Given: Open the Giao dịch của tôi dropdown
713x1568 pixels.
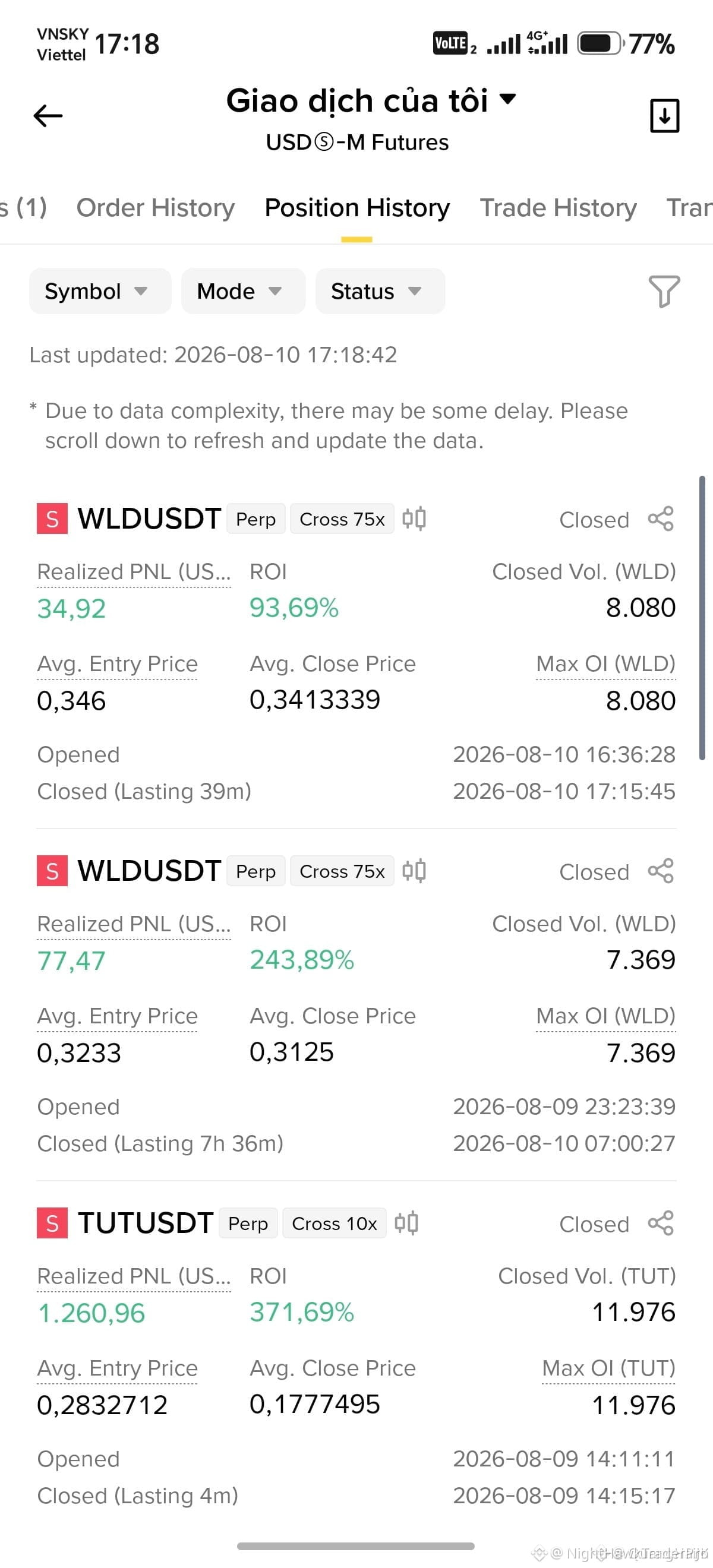Looking at the screenshot, I should pyautogui.click(x=371, y=100).
